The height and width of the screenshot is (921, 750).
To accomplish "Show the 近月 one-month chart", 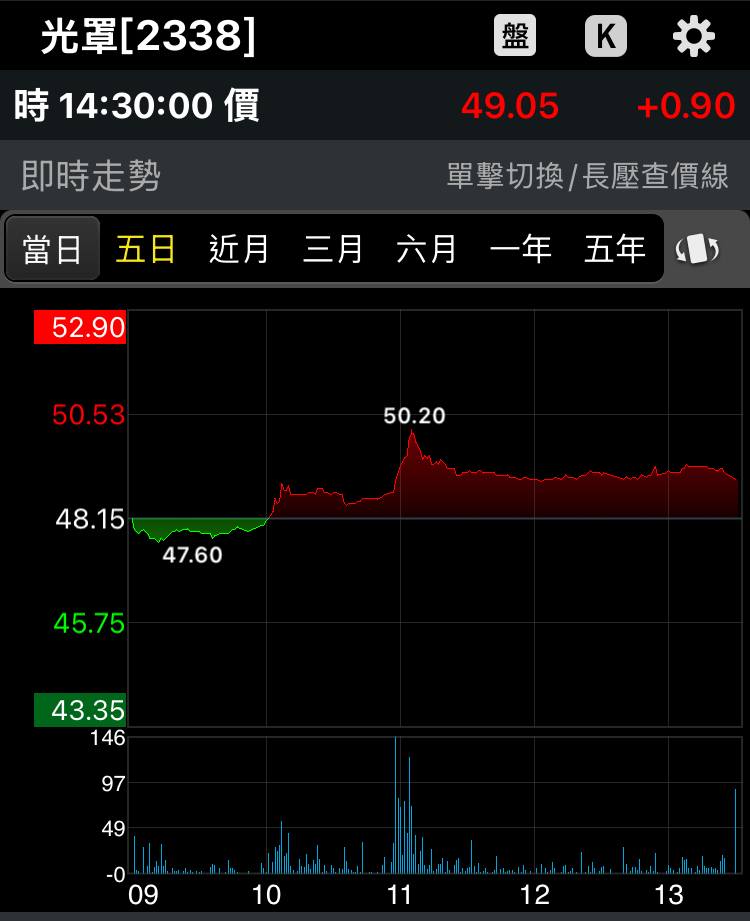I will click(x=239, y=248).
